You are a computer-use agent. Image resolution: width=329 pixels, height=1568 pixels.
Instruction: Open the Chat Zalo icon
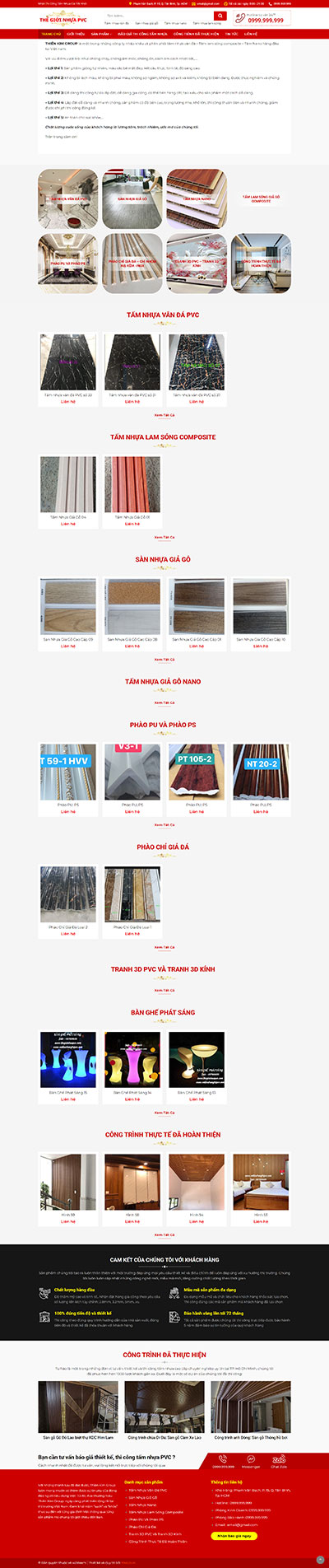(x=279, y=1461)
